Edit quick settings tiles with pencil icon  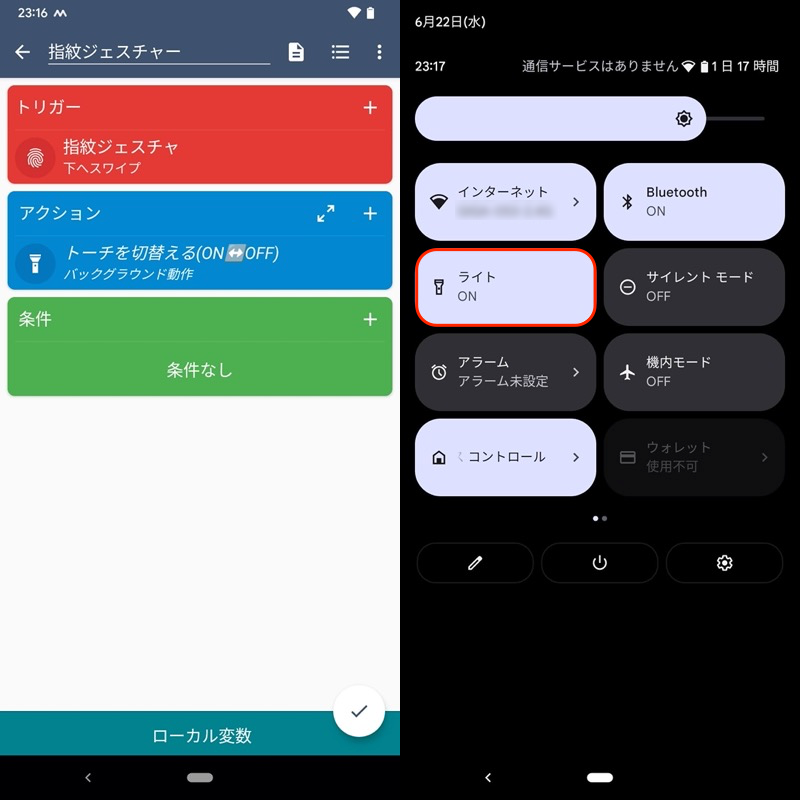point(475,563)
